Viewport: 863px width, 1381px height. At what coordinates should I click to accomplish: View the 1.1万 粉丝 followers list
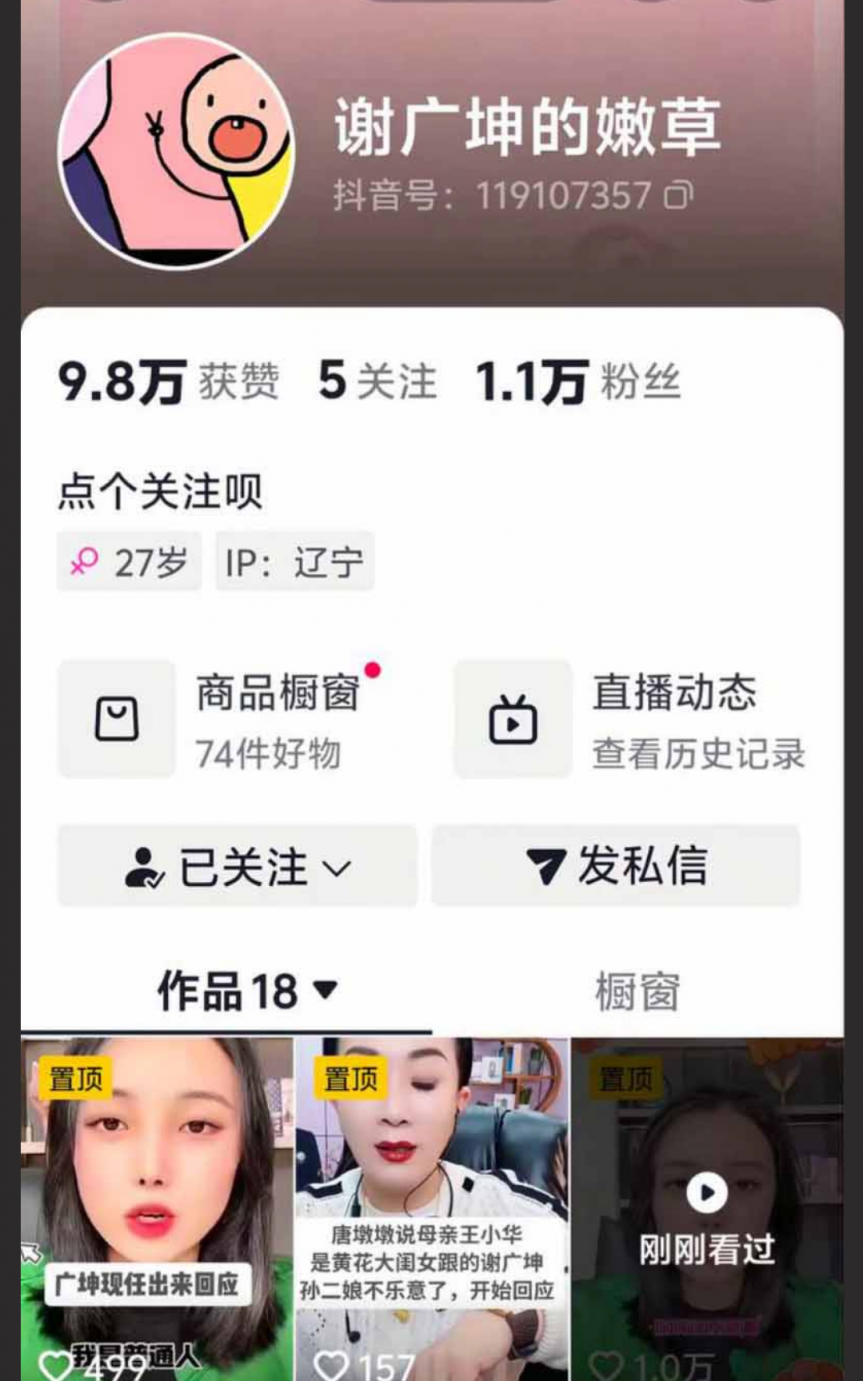(x=577, y=383)
